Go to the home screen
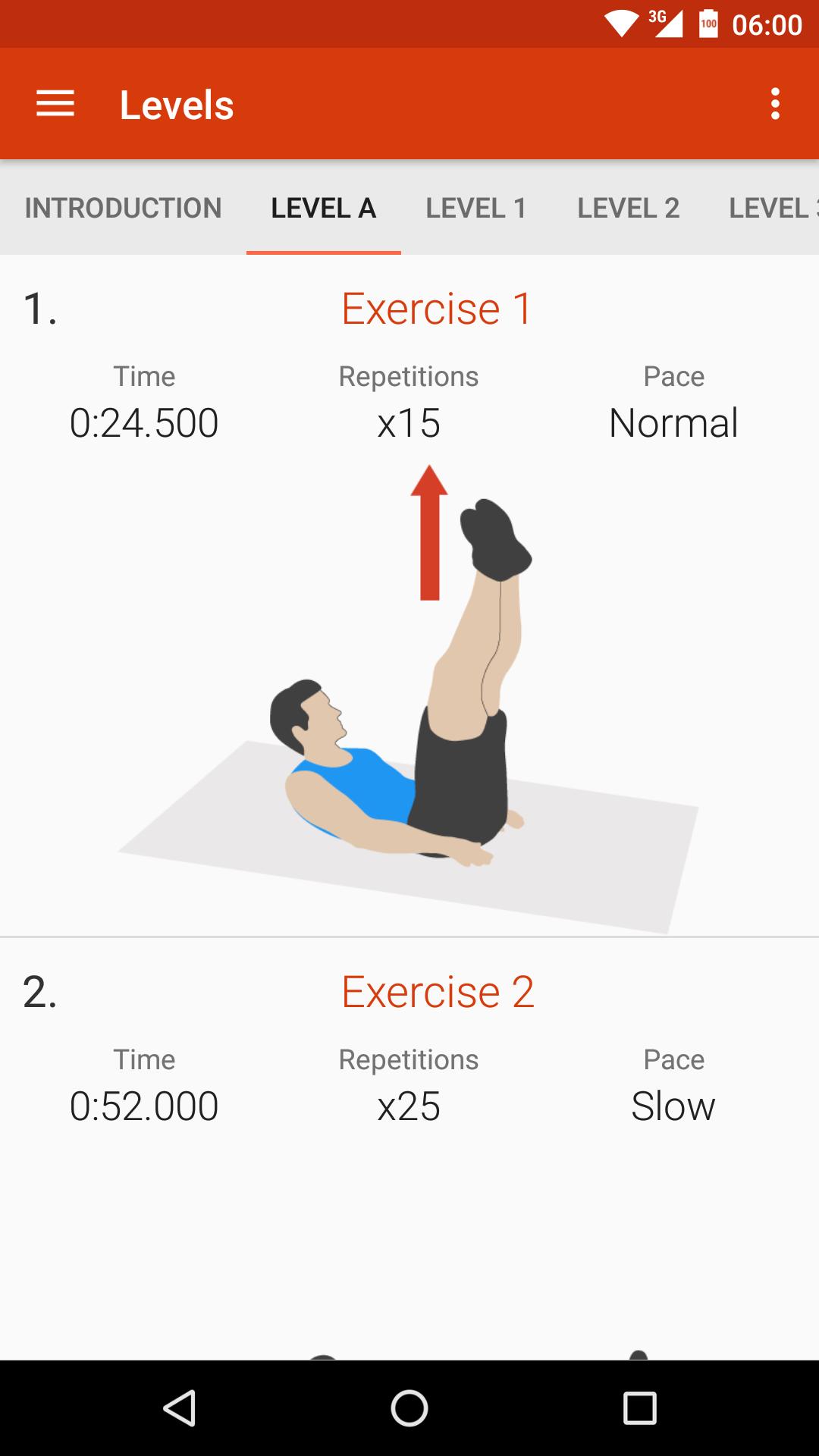Screen dimensions: 819x1456 click(x=409, y=1408)
